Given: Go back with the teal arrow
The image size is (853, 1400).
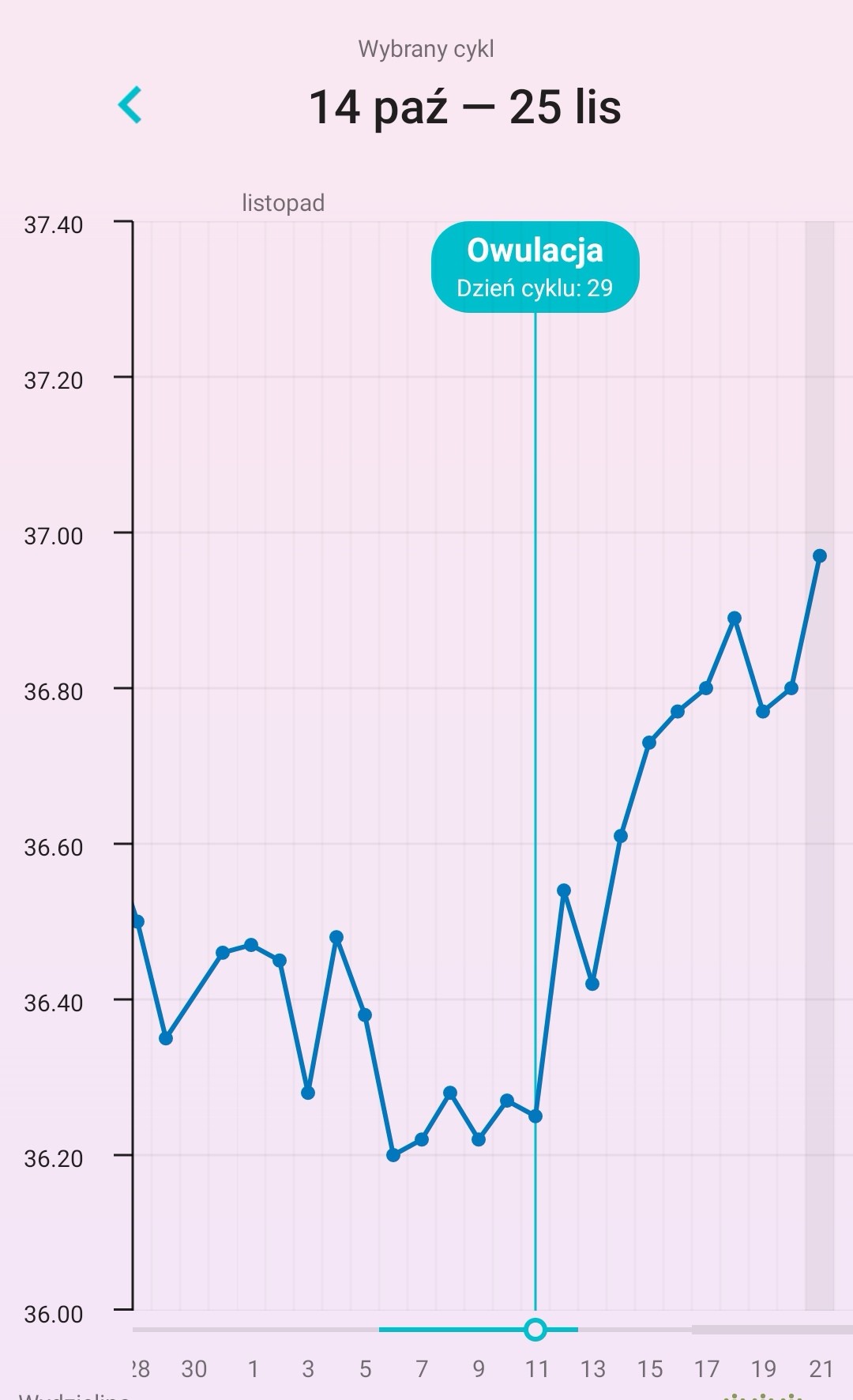Looking at the screenshot, I should click(x=130, y=105).
